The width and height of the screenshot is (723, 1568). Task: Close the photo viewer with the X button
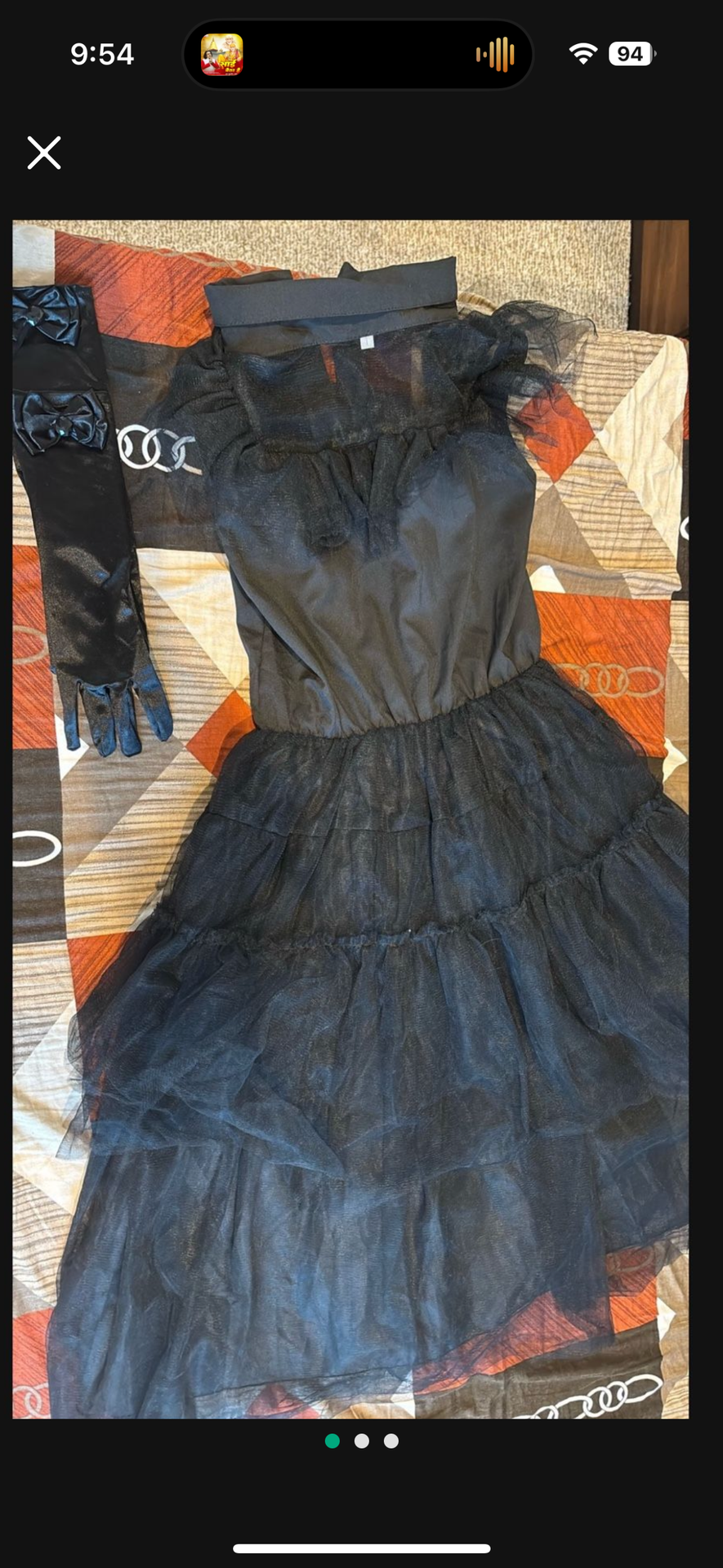pyautogui.click(x=43, y=153)
